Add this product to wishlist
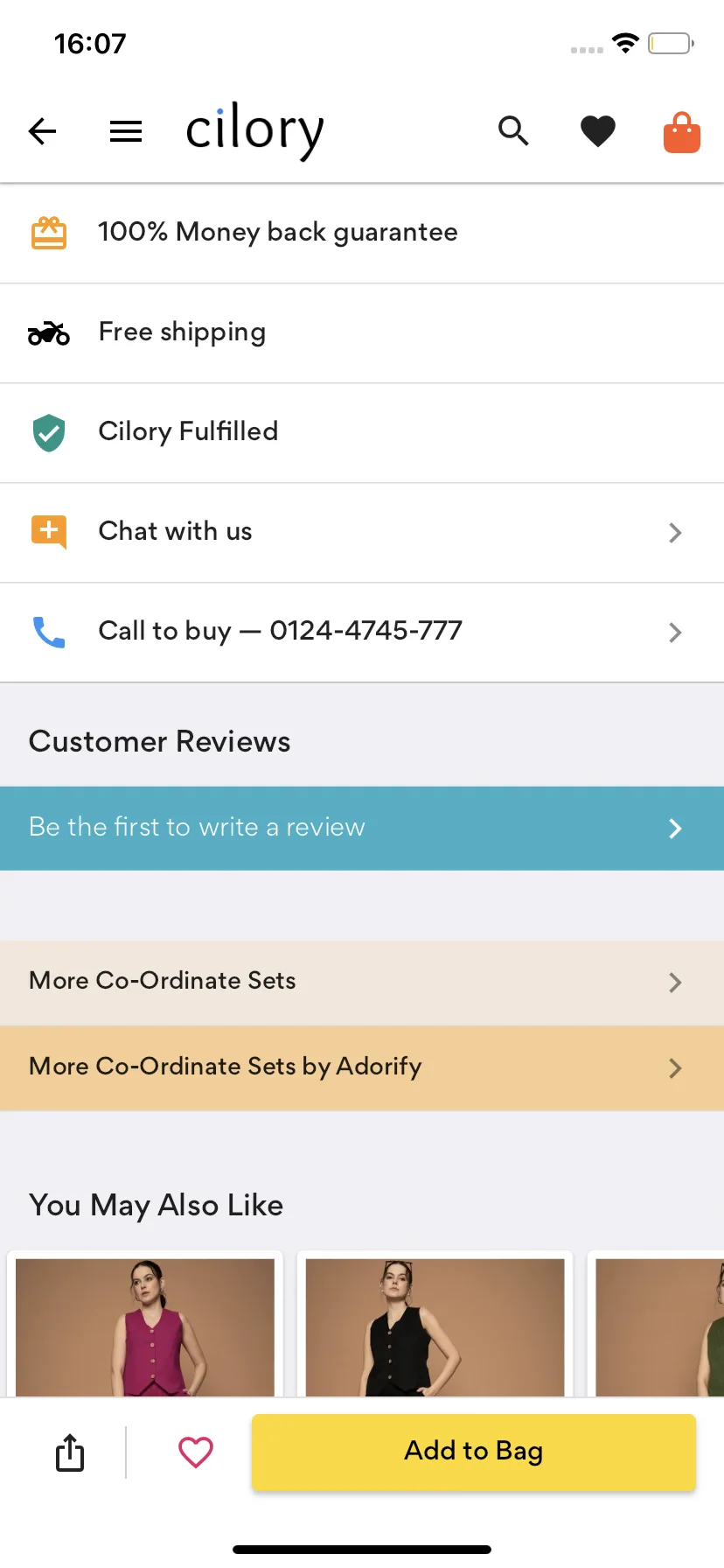The image size is (724, 1568). coord(196,1452)
